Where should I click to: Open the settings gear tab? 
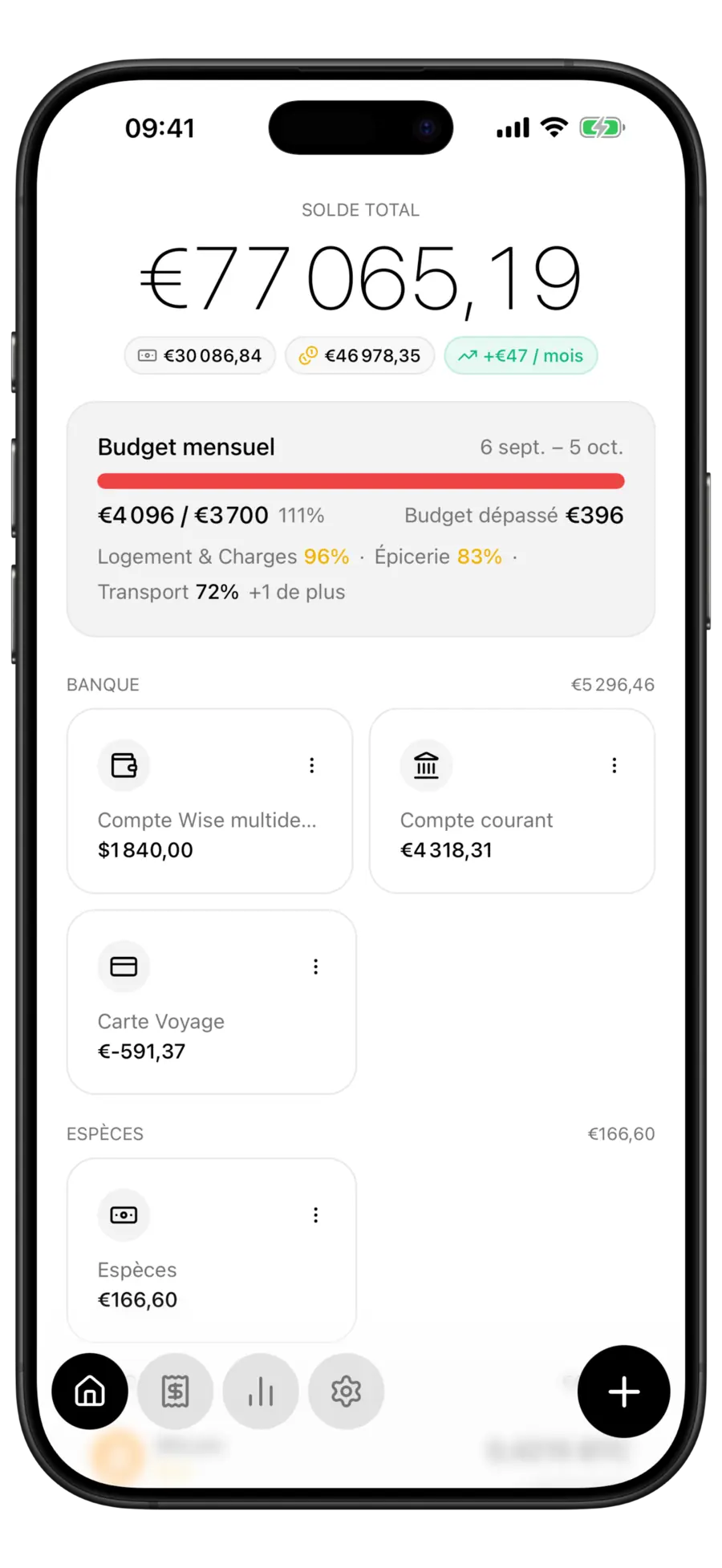click(346, 1391)
